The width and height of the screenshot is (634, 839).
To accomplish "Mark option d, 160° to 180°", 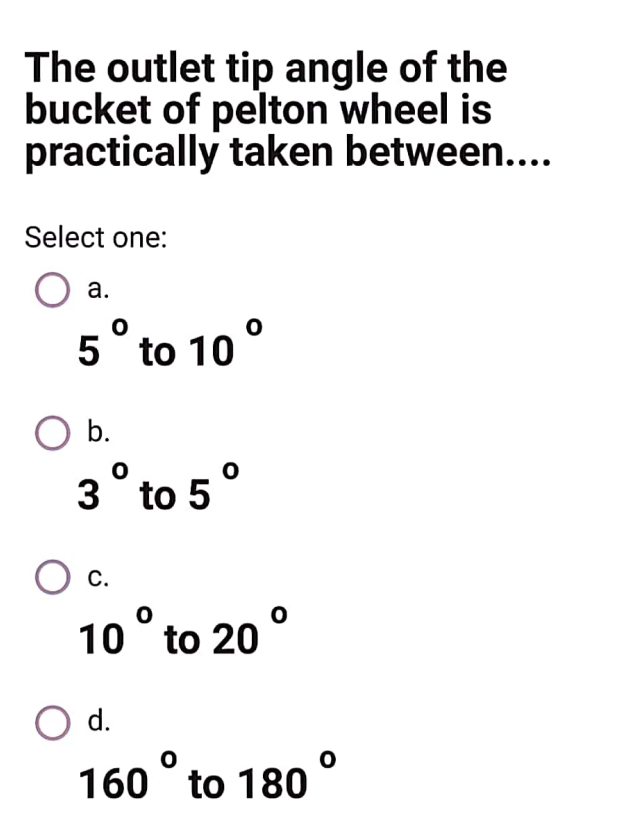I will [x=52, y=720].
